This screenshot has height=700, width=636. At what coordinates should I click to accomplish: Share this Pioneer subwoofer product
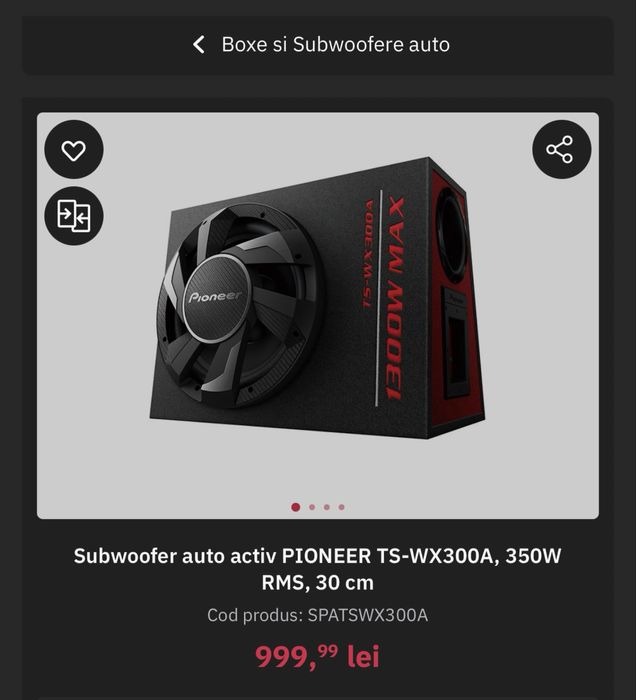point(561,150)
